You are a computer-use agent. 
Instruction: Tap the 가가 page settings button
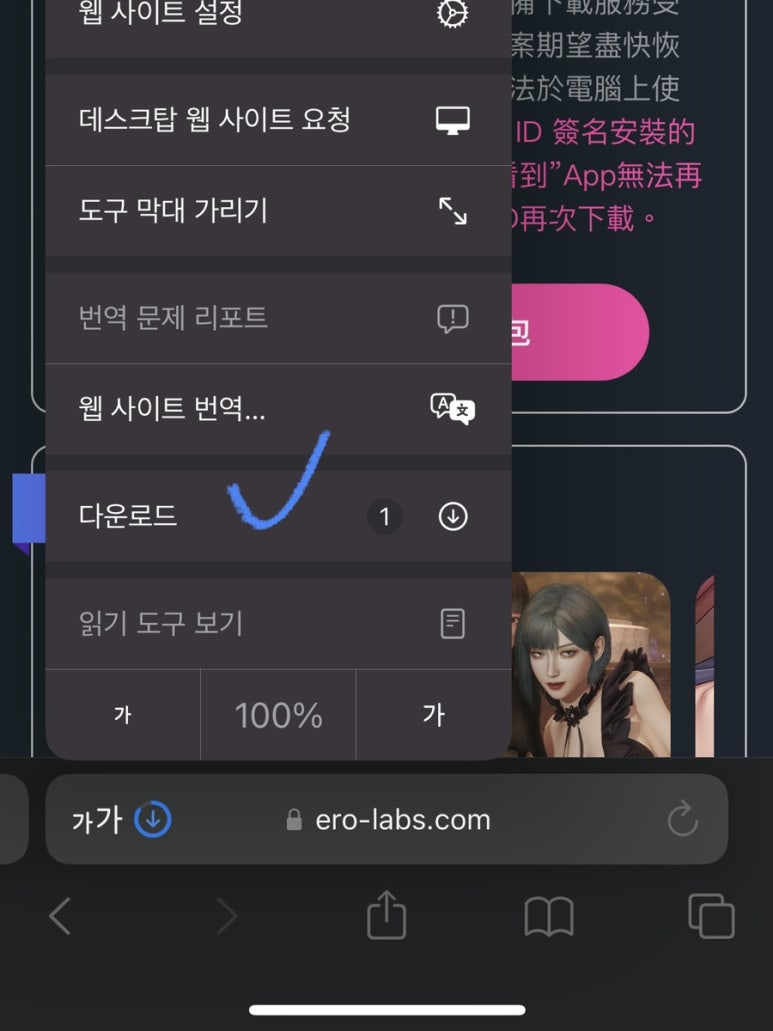tap(97, 820)
